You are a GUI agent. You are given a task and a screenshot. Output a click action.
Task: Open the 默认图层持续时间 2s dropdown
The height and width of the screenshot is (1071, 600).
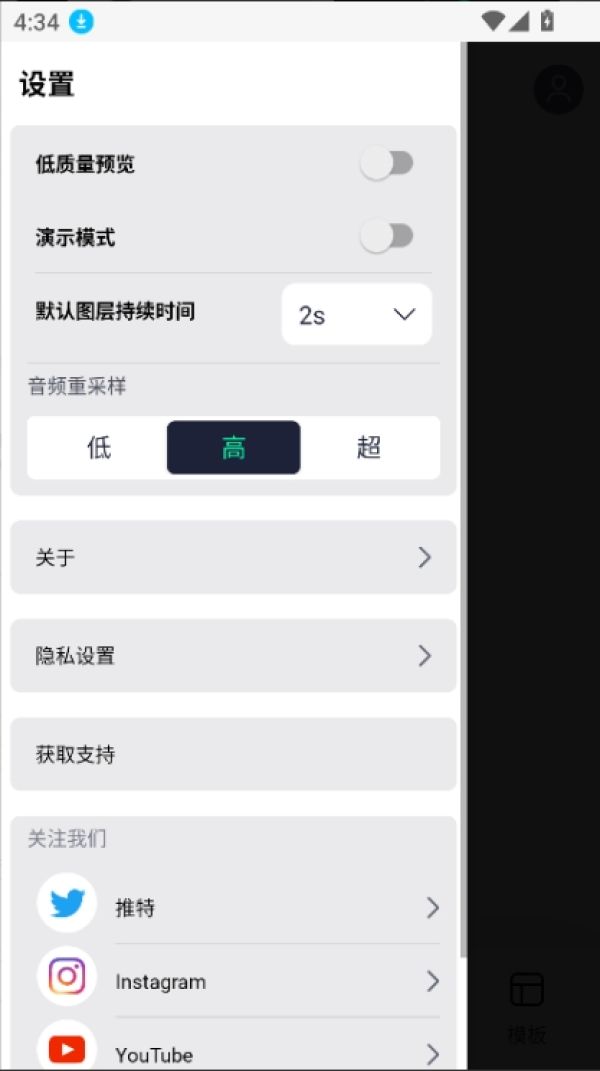(357, 314)
